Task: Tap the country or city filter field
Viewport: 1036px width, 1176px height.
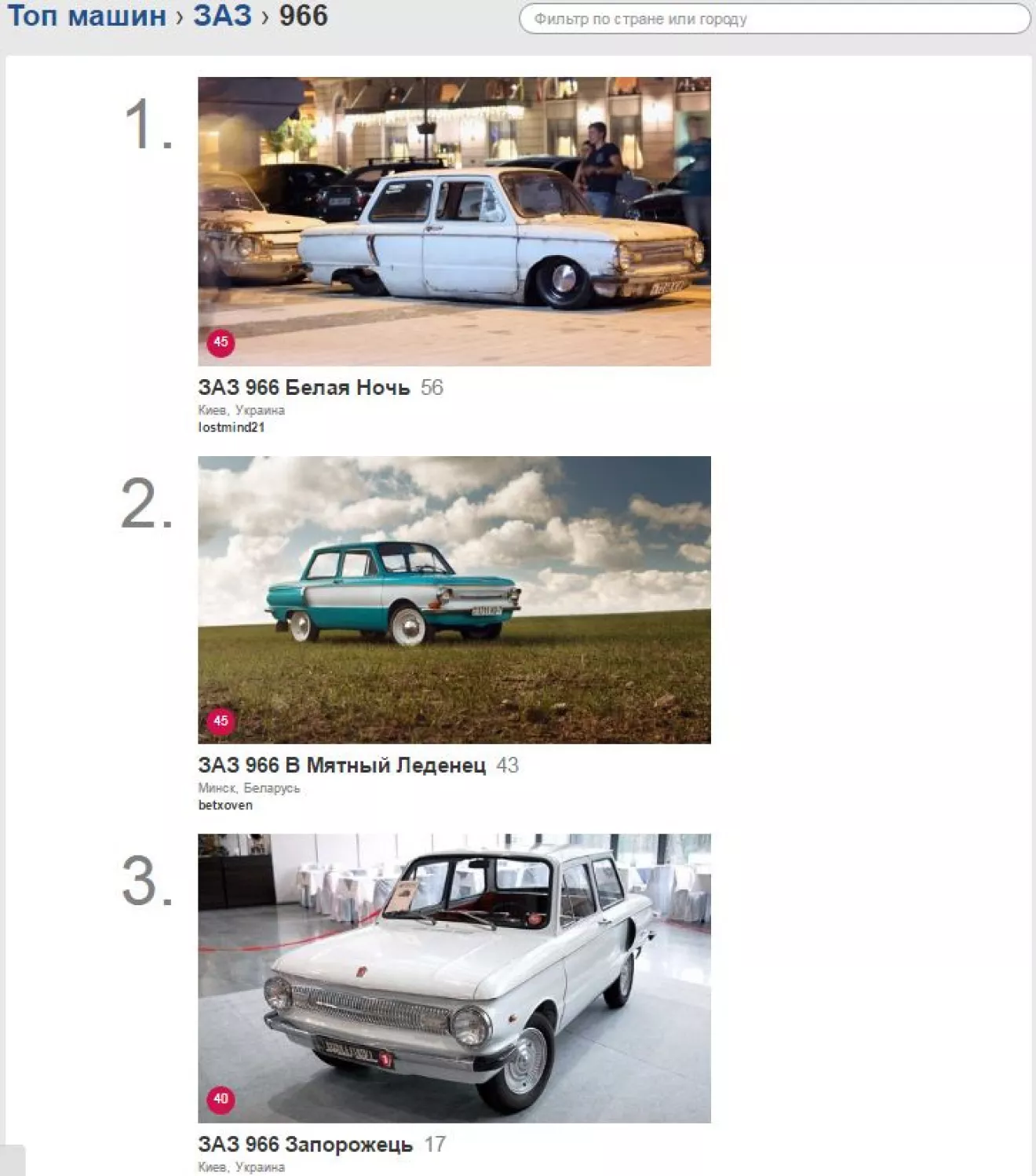Action: [x=774, y=19]
